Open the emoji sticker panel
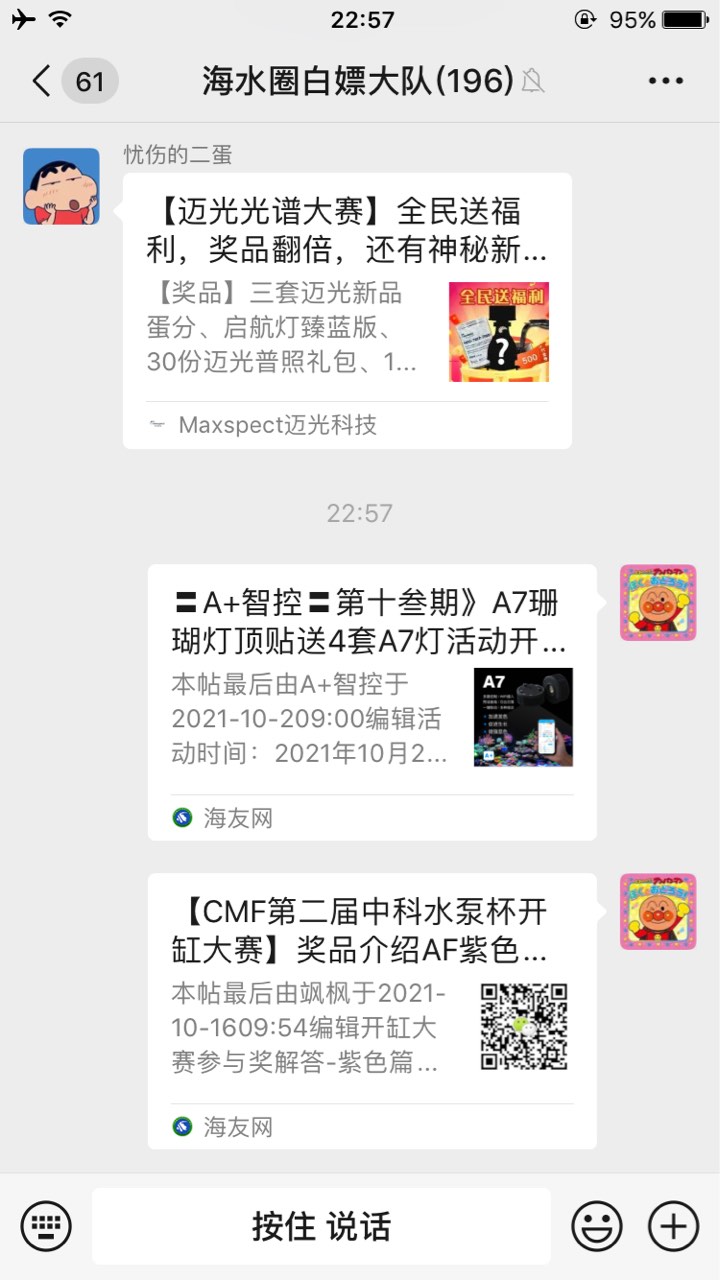Screen dimensions: 720x1280 [597, 1226]
